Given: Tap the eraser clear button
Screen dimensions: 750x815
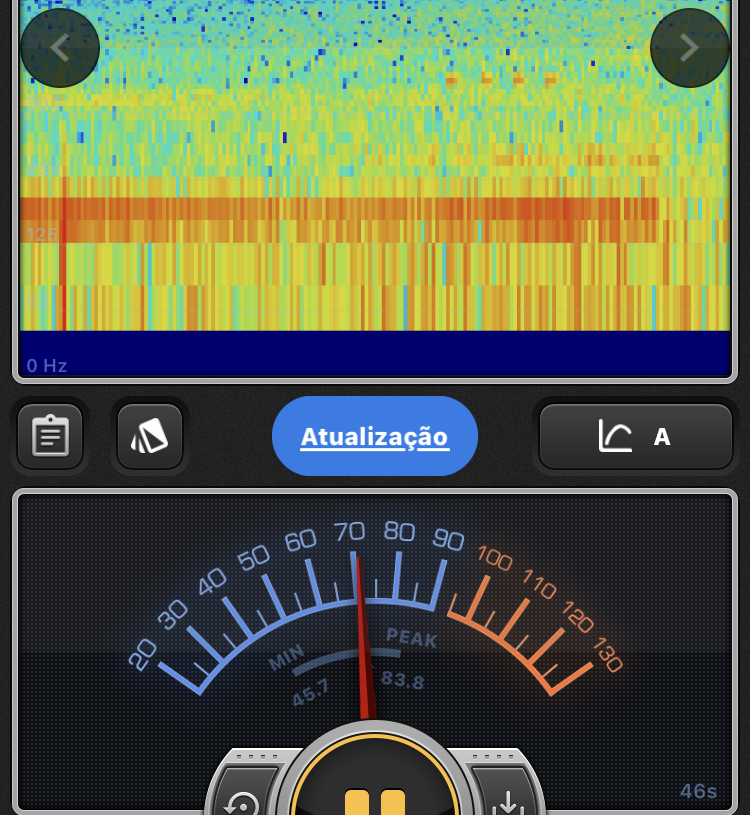Looking at the screenshot, I should coord(150,436).
